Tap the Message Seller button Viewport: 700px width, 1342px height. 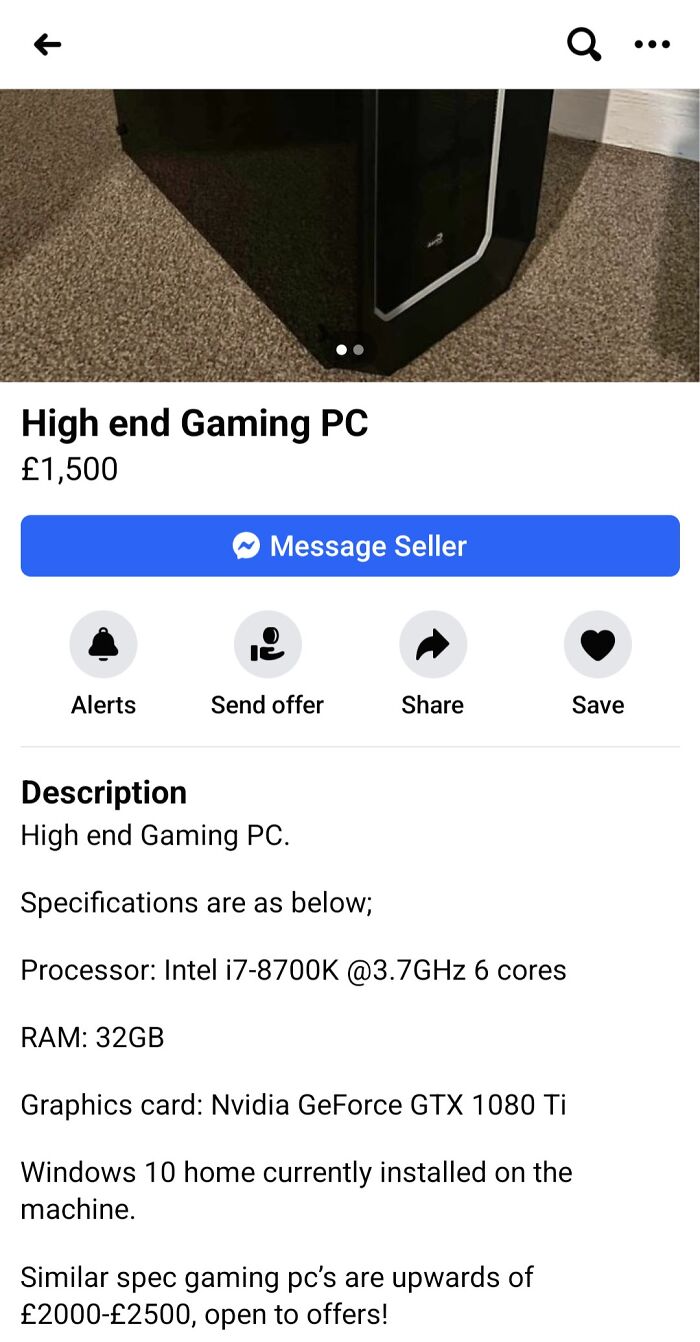[350, 546]
